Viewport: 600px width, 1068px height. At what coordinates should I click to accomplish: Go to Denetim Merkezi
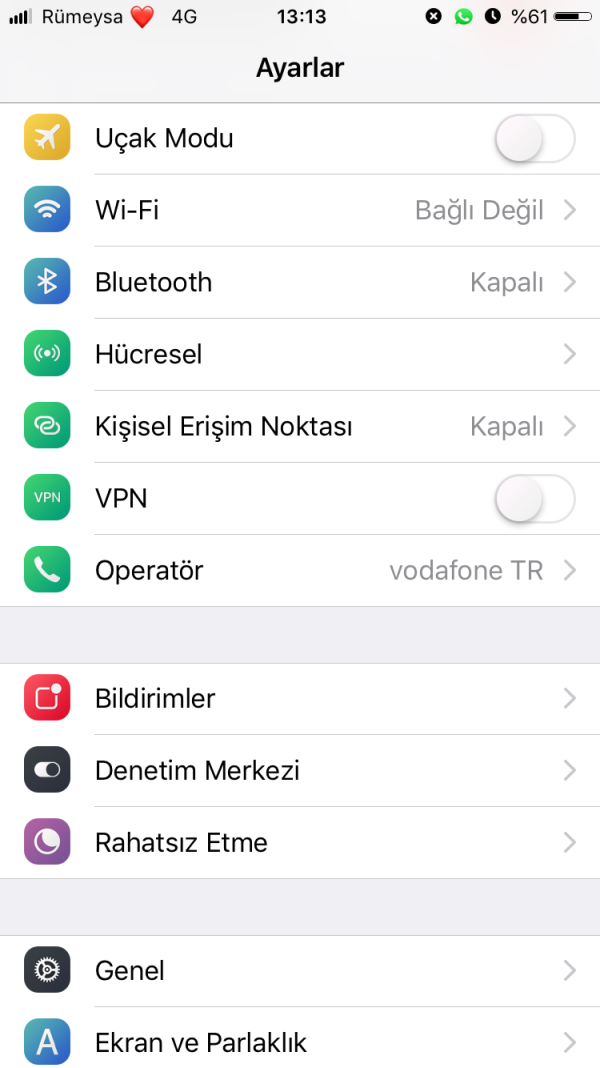point(300,771)
